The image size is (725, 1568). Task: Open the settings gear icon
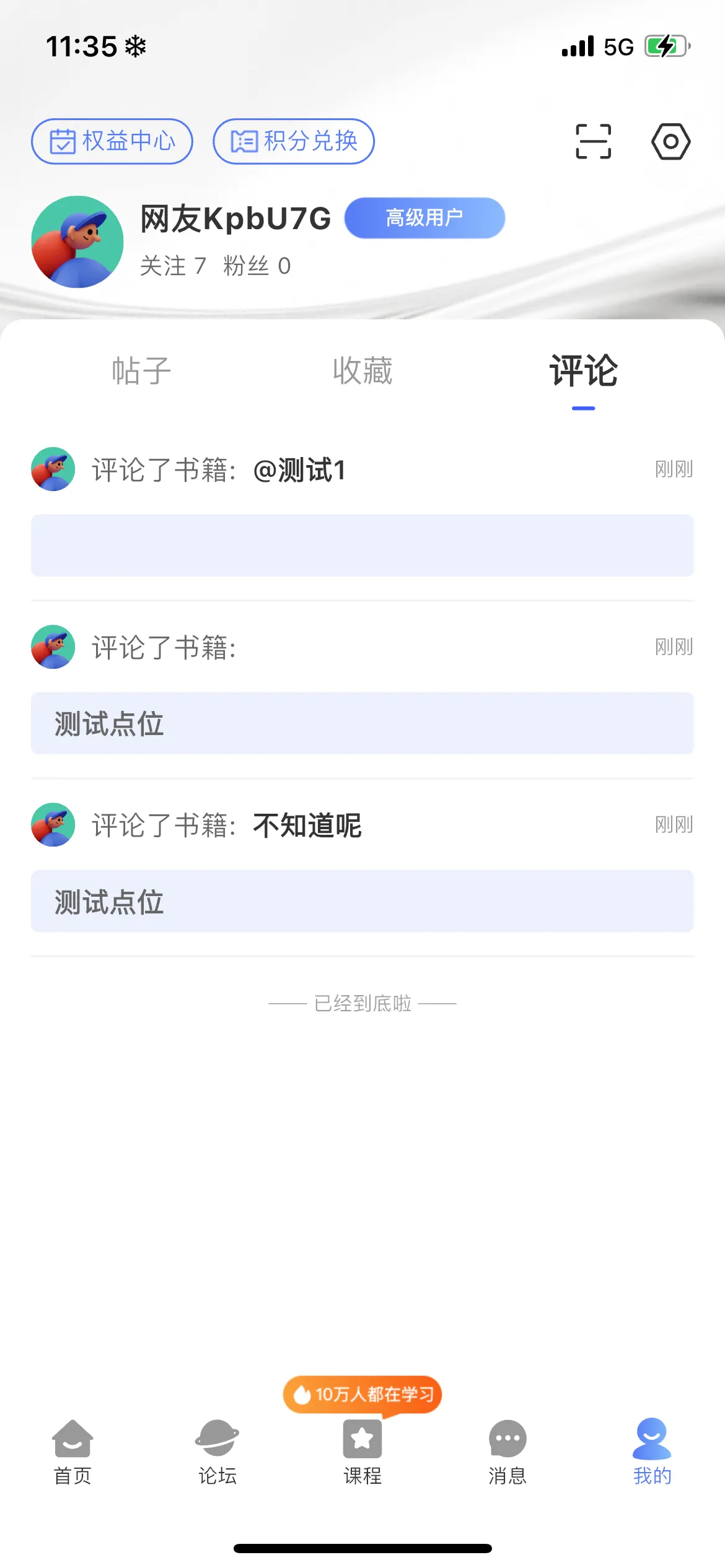pos(672,141)
